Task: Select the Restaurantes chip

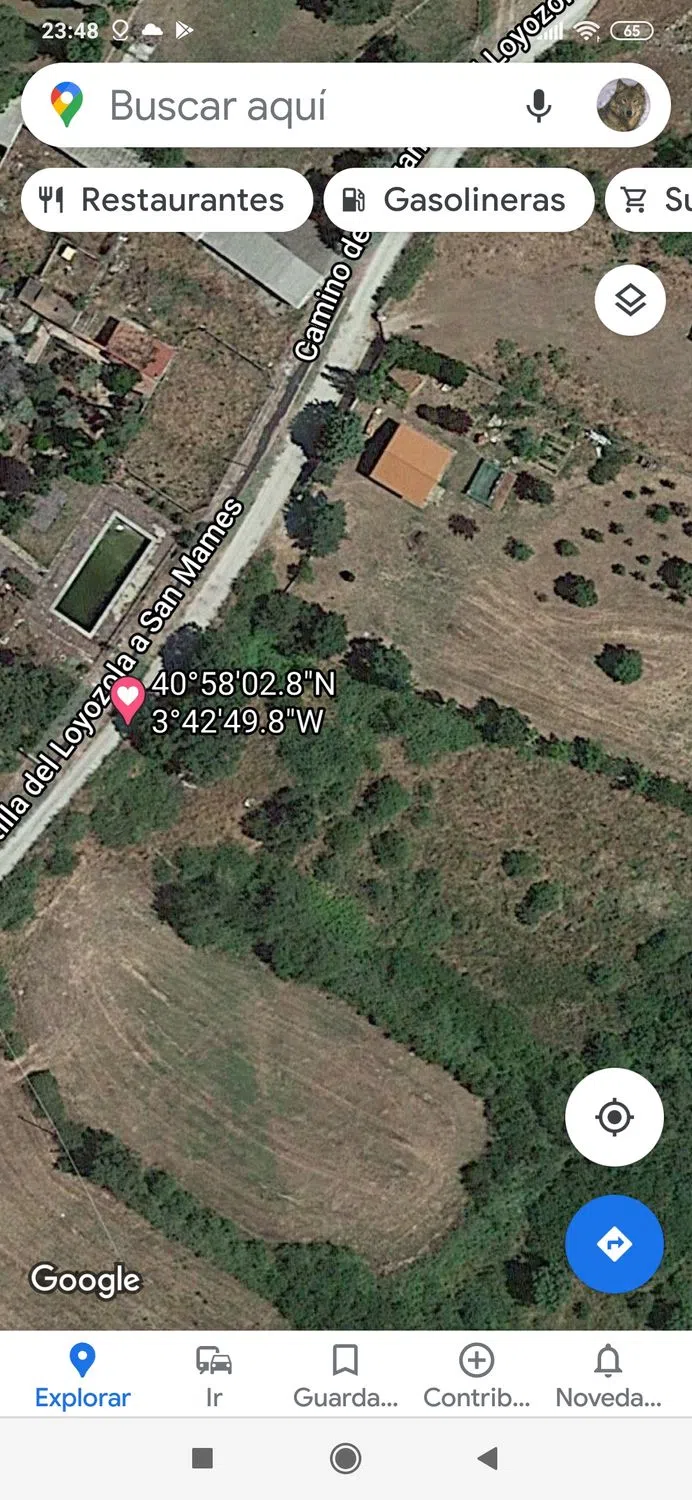Action: 166,200
